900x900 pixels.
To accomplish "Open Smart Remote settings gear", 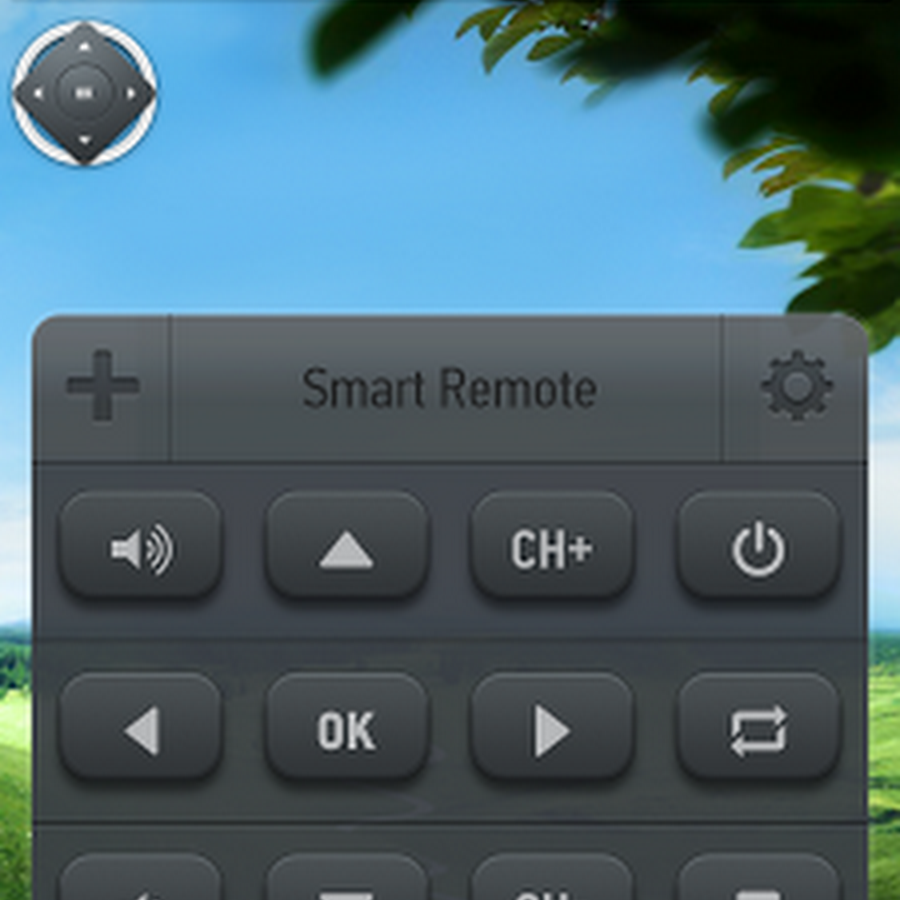I will click(x=796, y=386).
